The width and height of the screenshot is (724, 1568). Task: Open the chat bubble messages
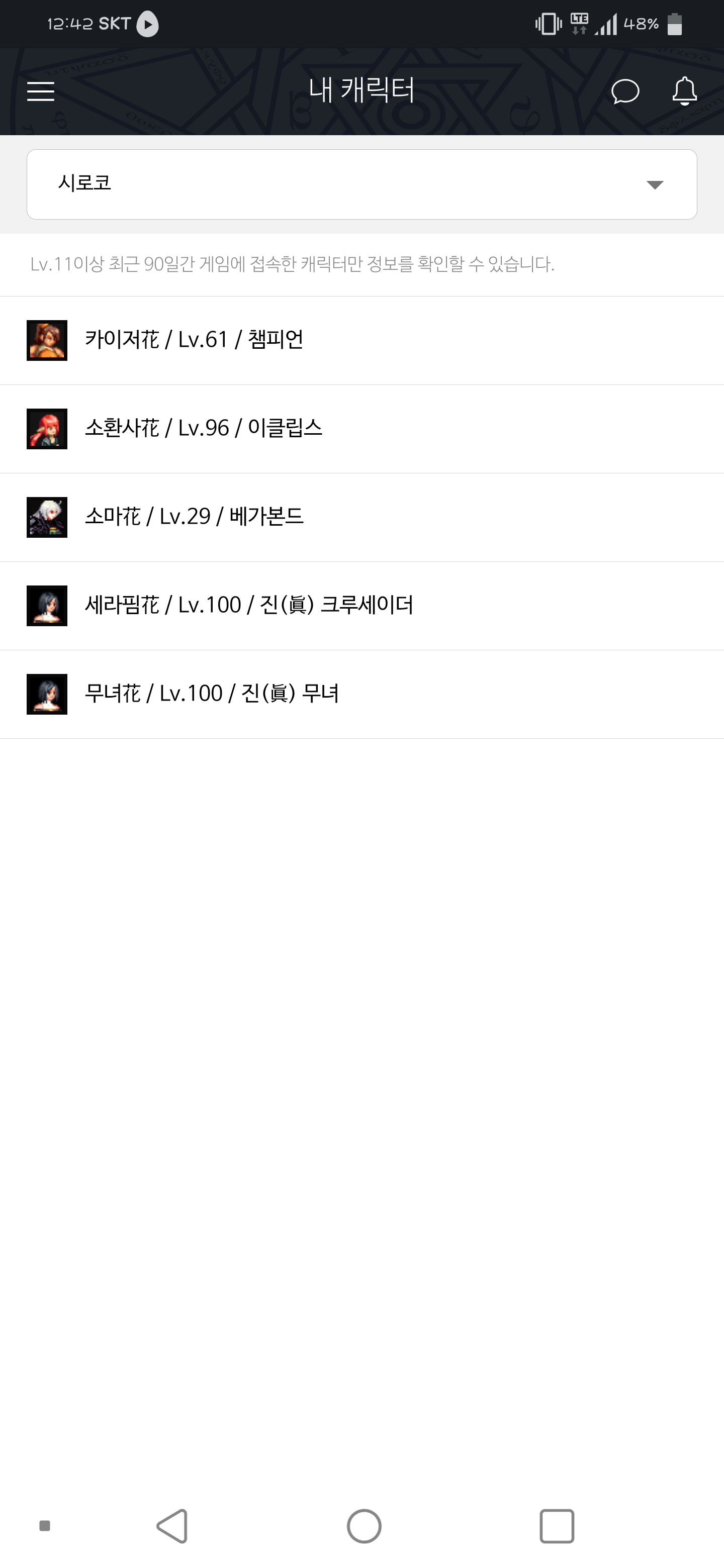[625, 91]
